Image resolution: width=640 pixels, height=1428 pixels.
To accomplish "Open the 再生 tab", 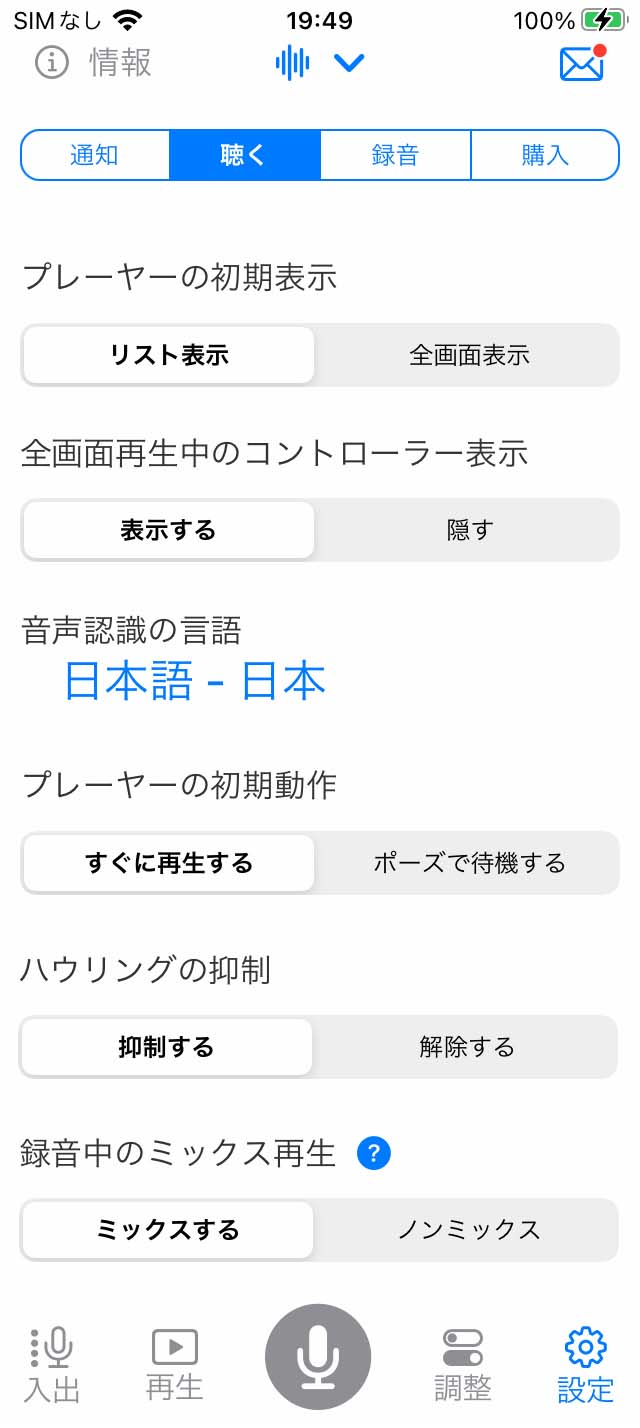I will point(174,1364).
